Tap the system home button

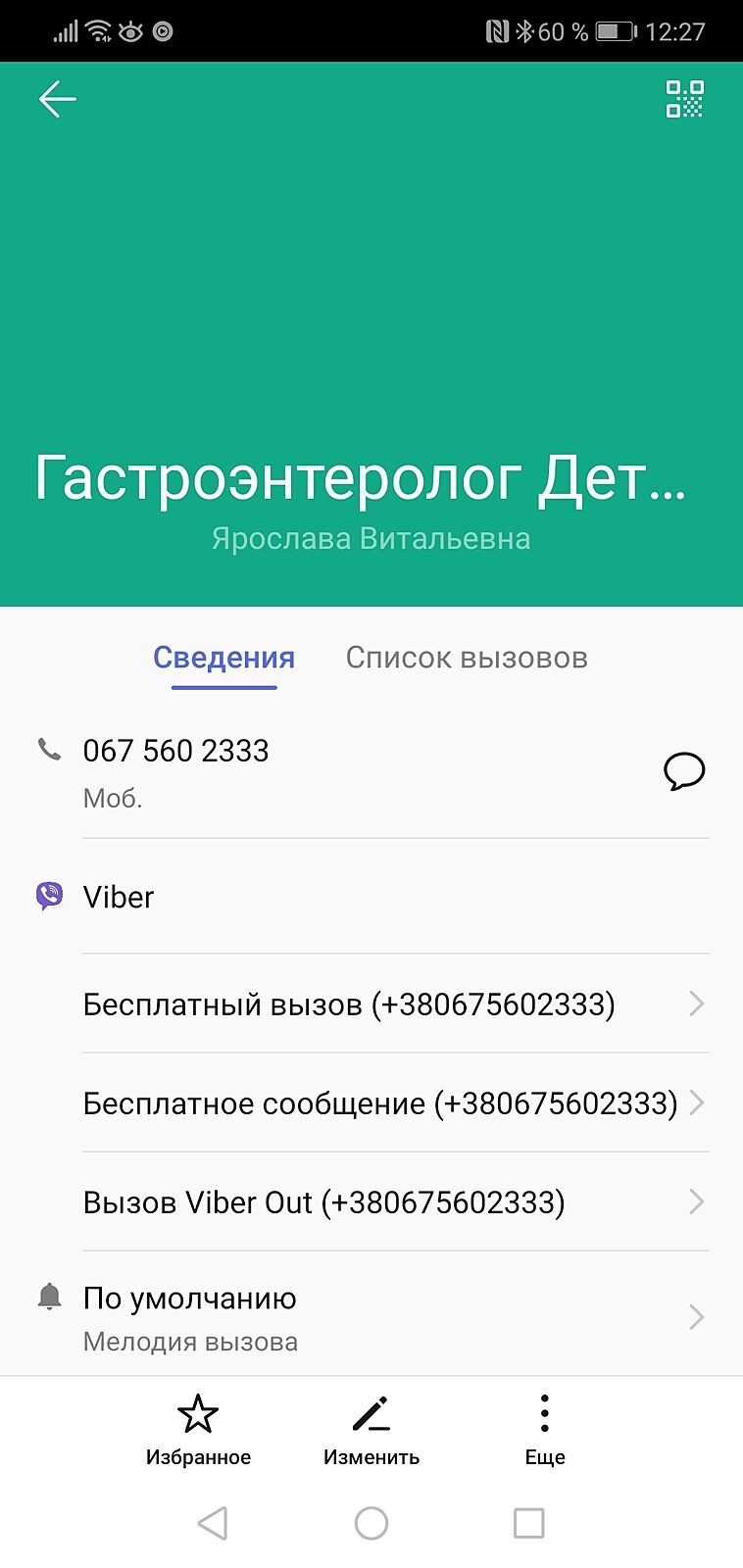click(371, 1523)
